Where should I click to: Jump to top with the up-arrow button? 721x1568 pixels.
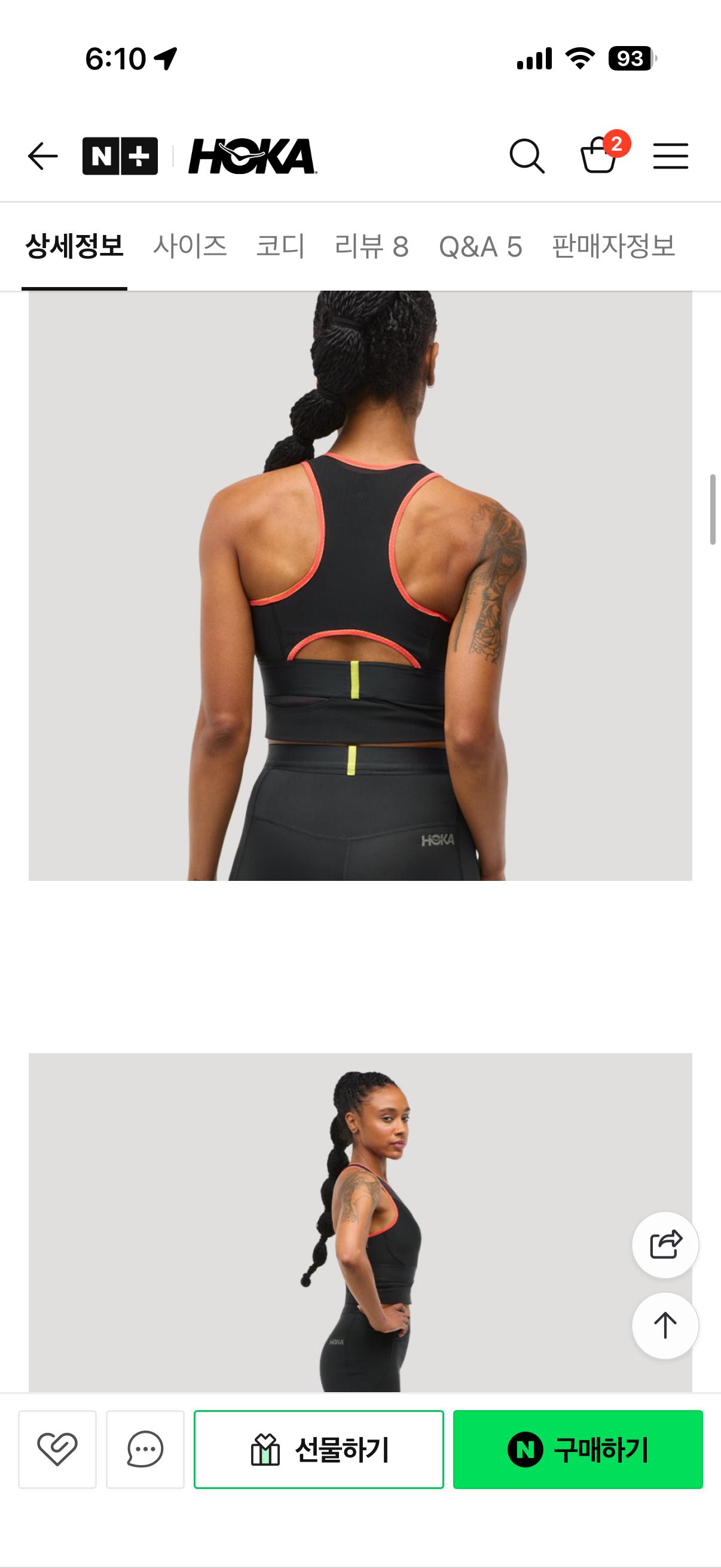click(665, 1325)
